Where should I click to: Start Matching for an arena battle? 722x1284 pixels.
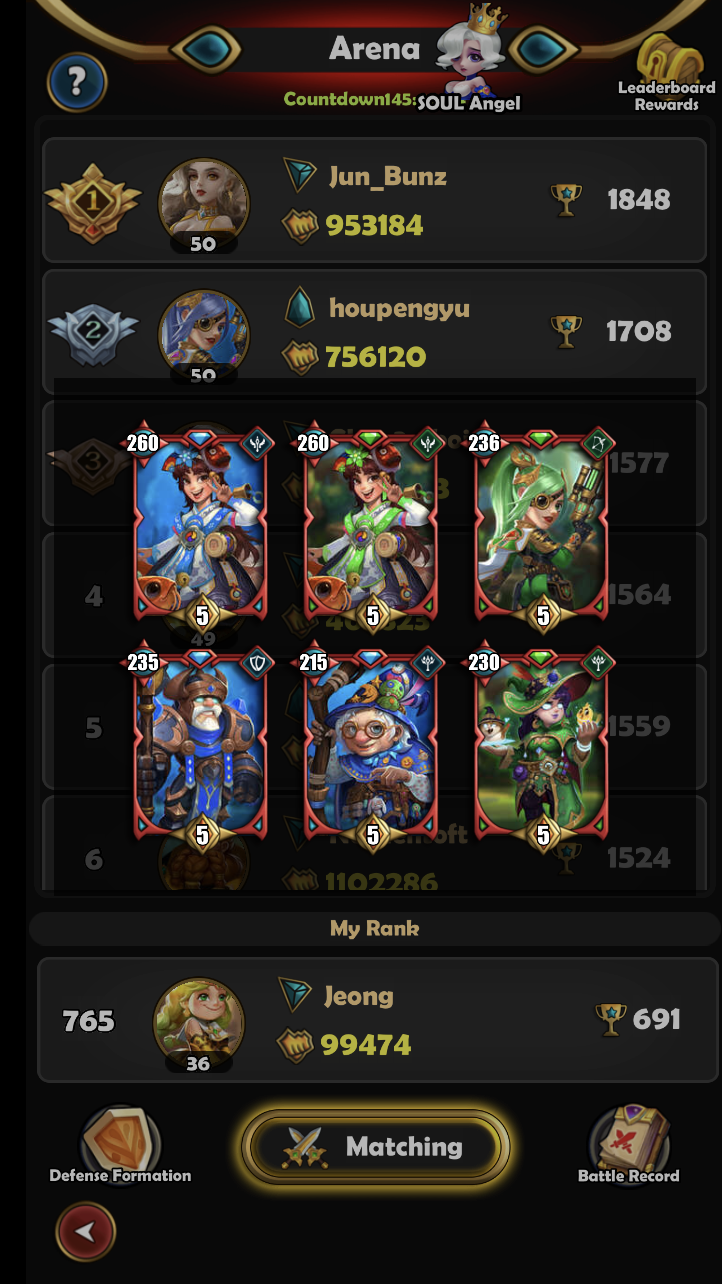pos(376,1146)
